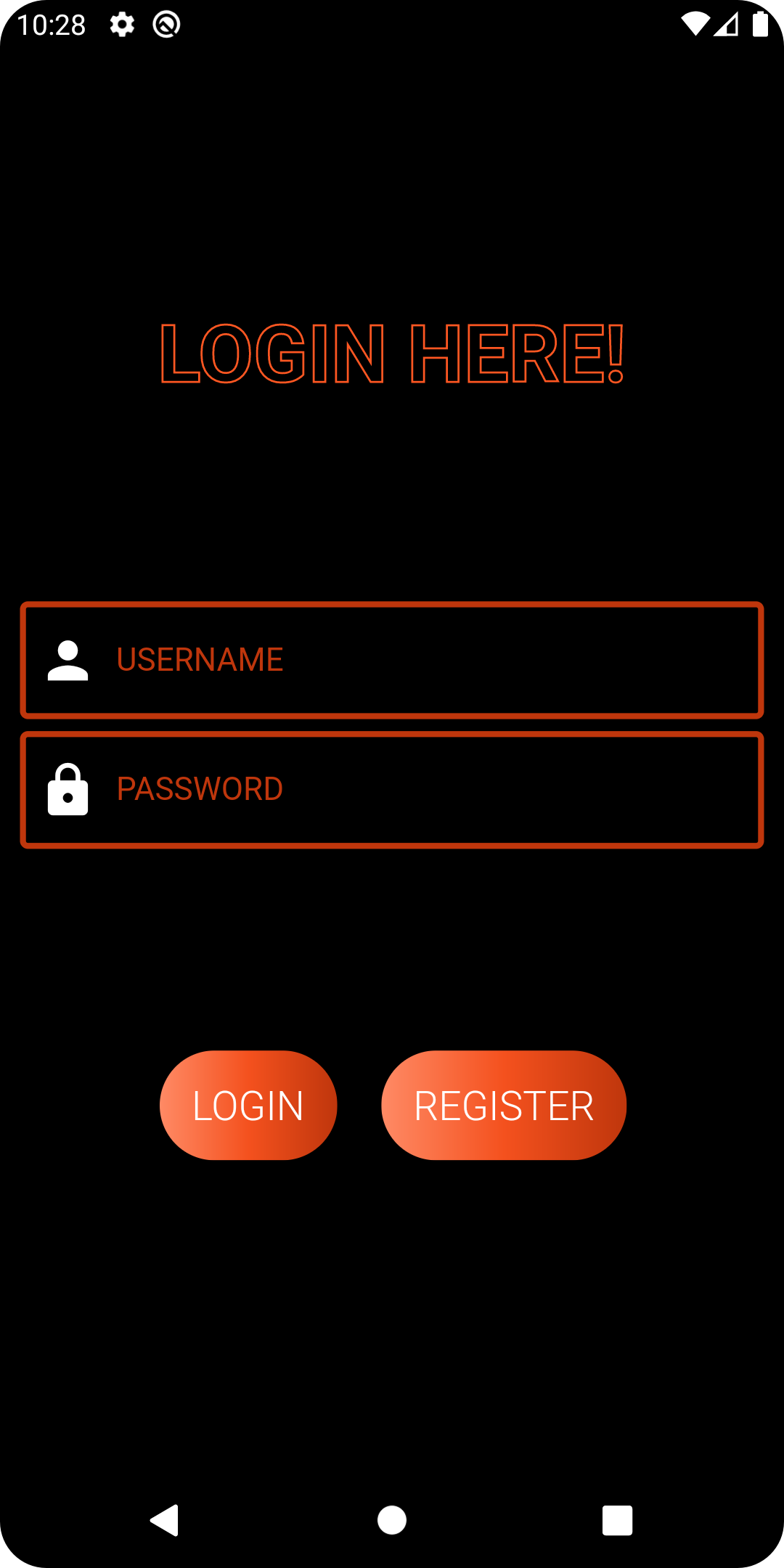Click the PASSWORD input field
784x1568 pixels.
(392, 790)
